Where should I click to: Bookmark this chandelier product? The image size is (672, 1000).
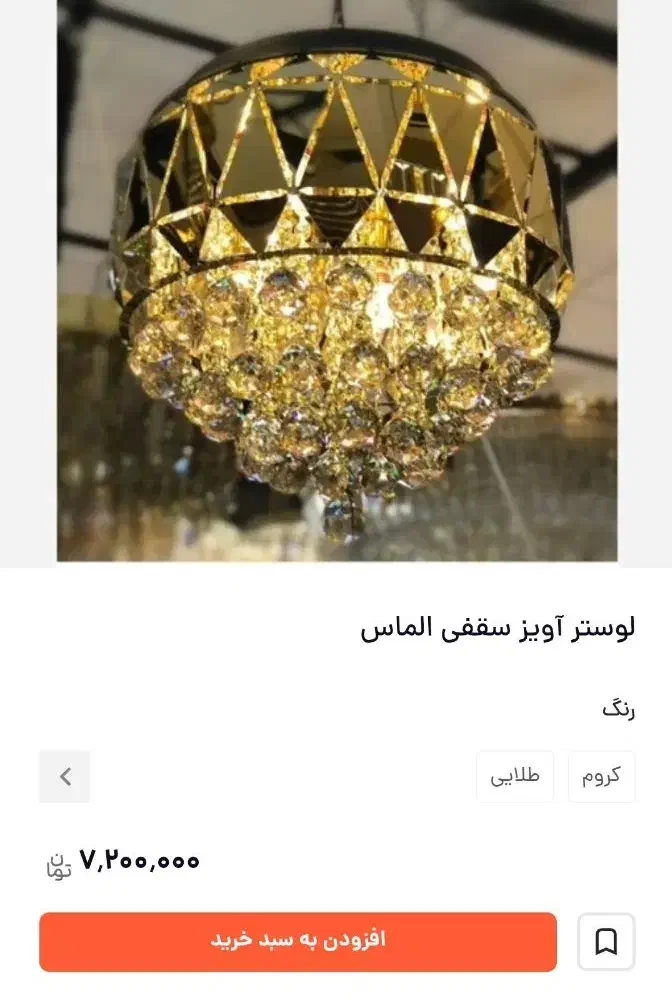click(606, 942)
